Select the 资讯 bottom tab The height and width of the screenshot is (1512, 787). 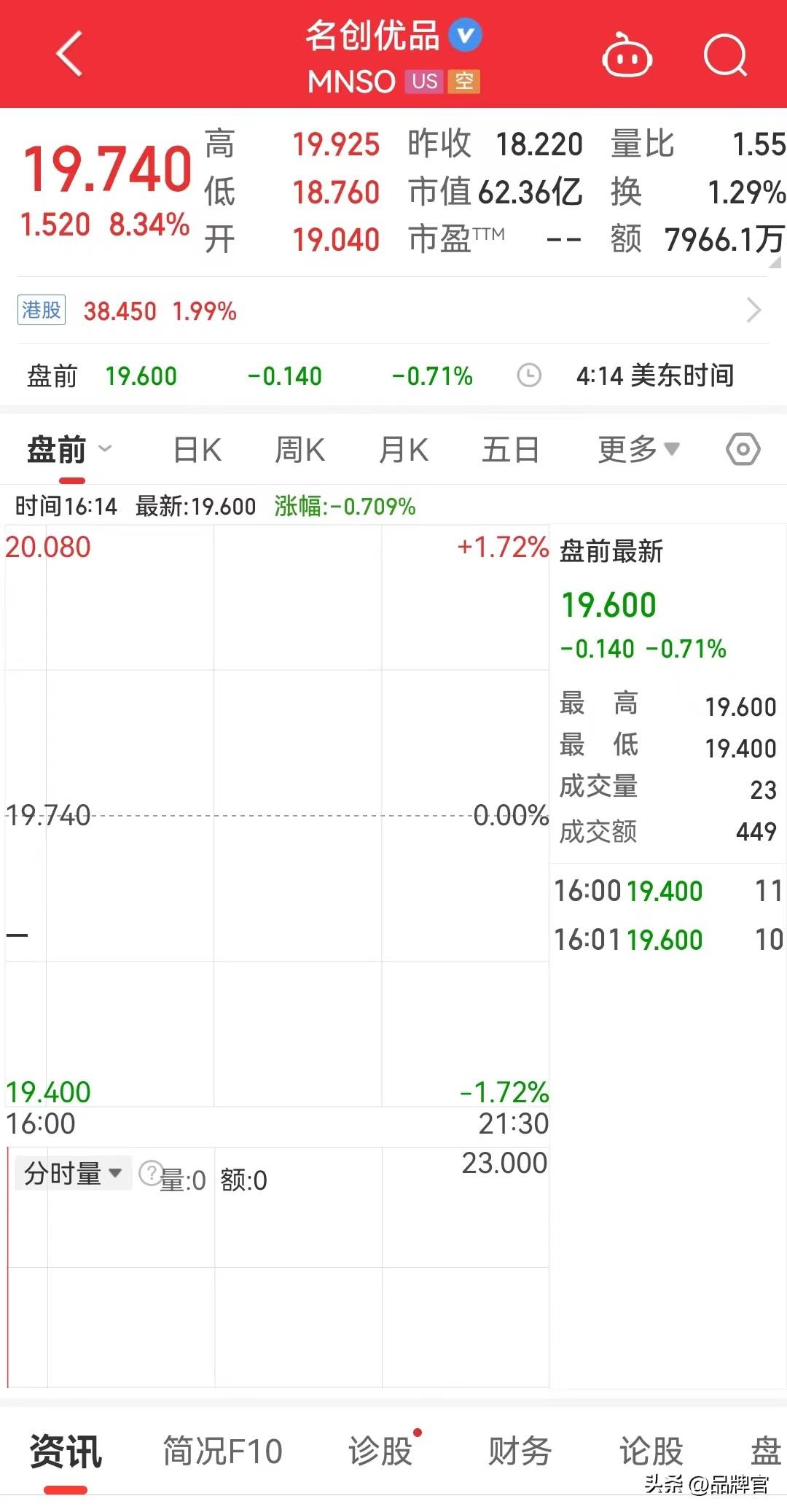[66, 1451]
